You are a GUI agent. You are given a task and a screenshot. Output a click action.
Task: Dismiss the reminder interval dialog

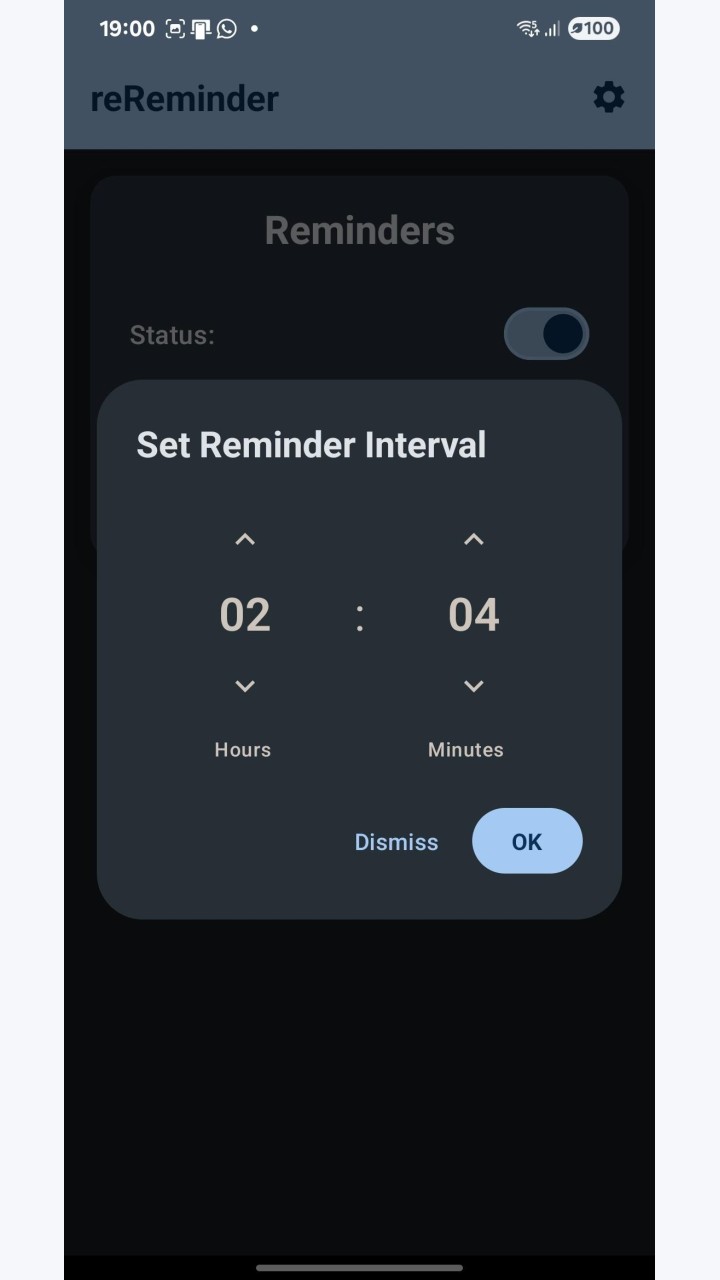click(x=396, y=842)
